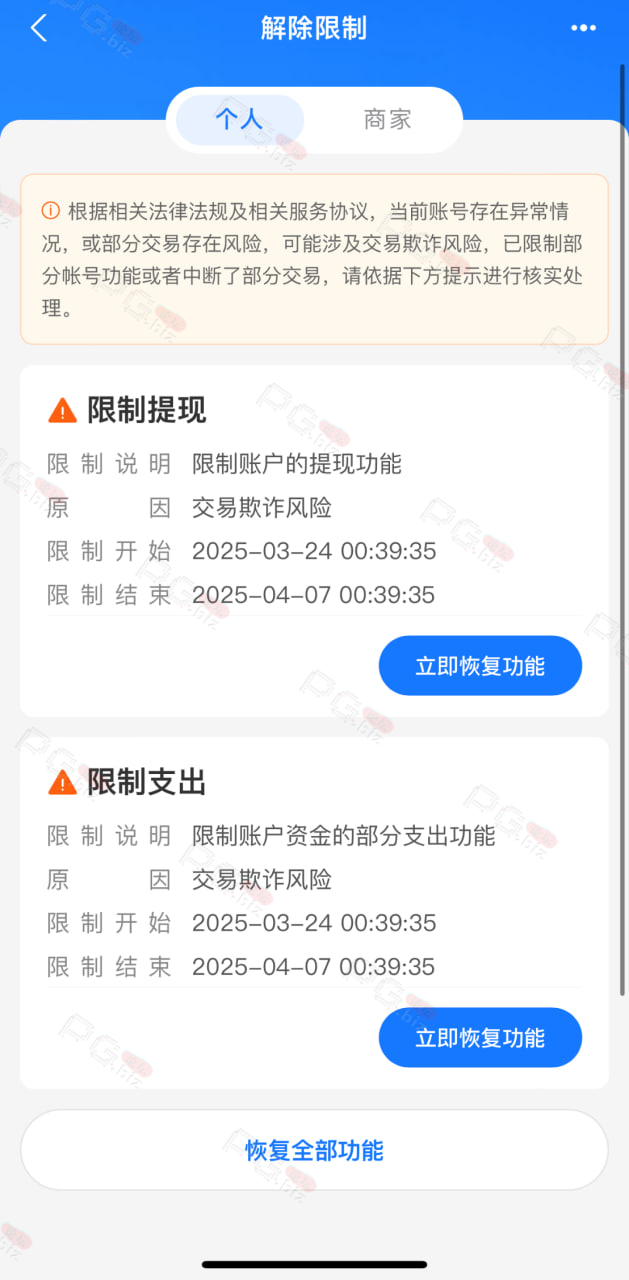
Task: Open the three-dot overflow menu
Action: tap(583, 28)
